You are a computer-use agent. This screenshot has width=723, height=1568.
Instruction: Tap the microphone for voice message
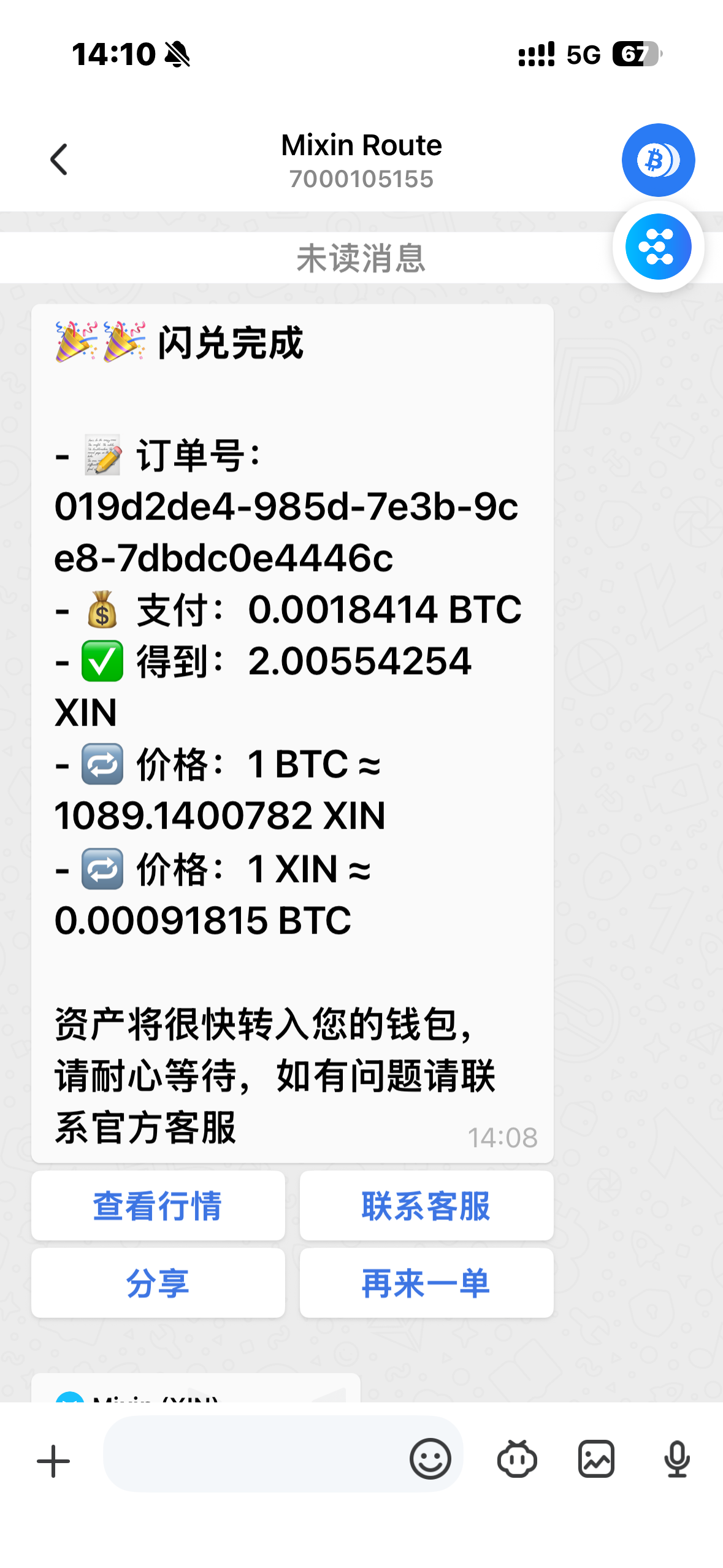tap(677, 1459)
